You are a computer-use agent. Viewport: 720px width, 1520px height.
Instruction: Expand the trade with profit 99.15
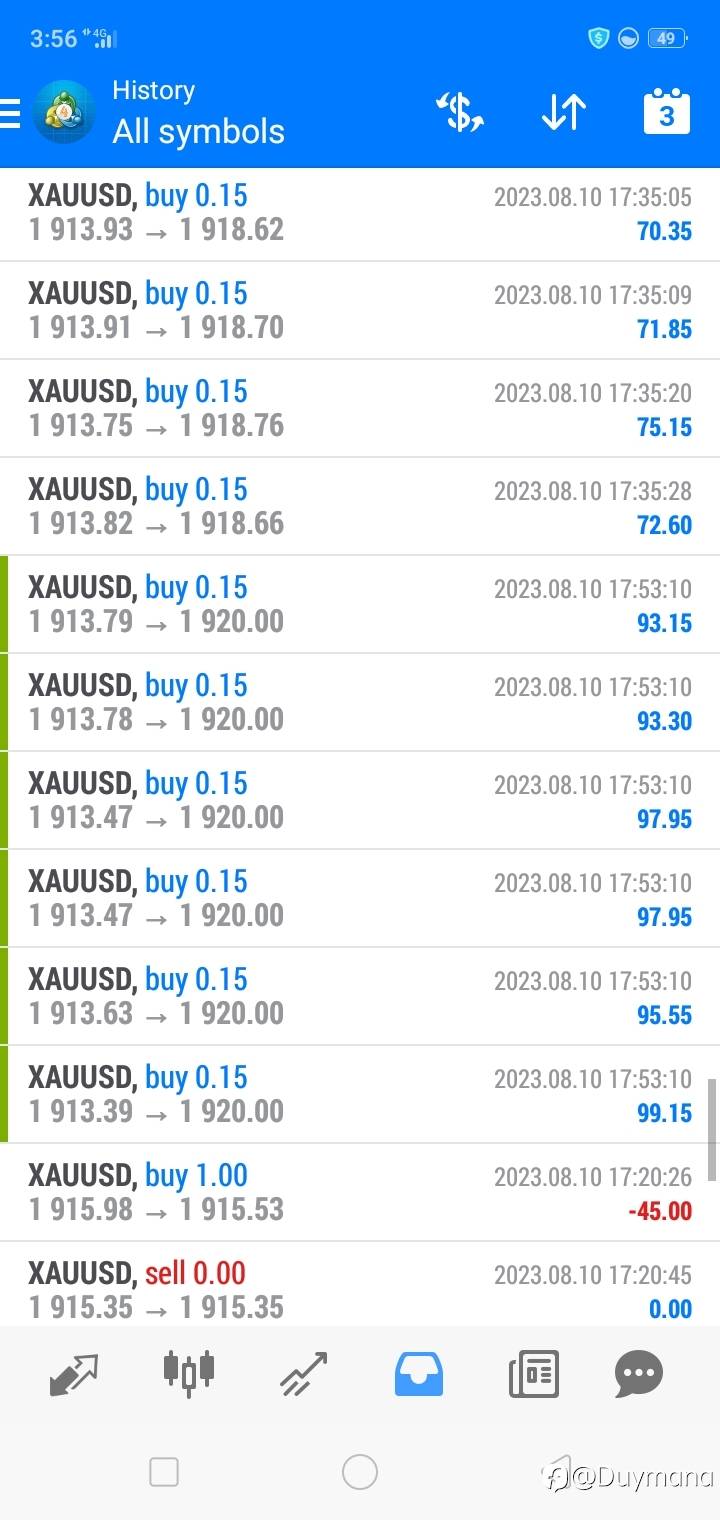360,1095
